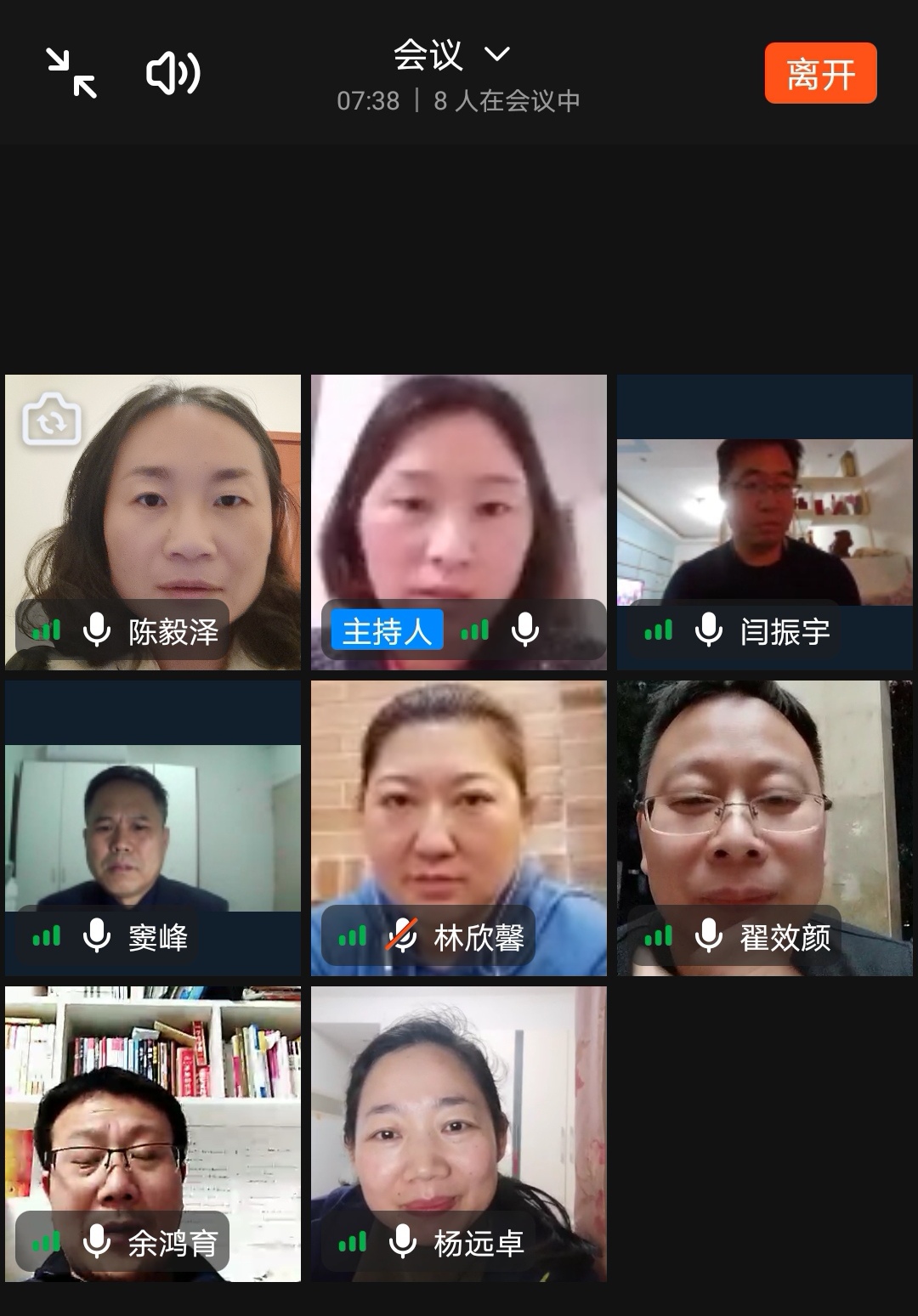Open 余鸿育's video tile

point(153,1121)
